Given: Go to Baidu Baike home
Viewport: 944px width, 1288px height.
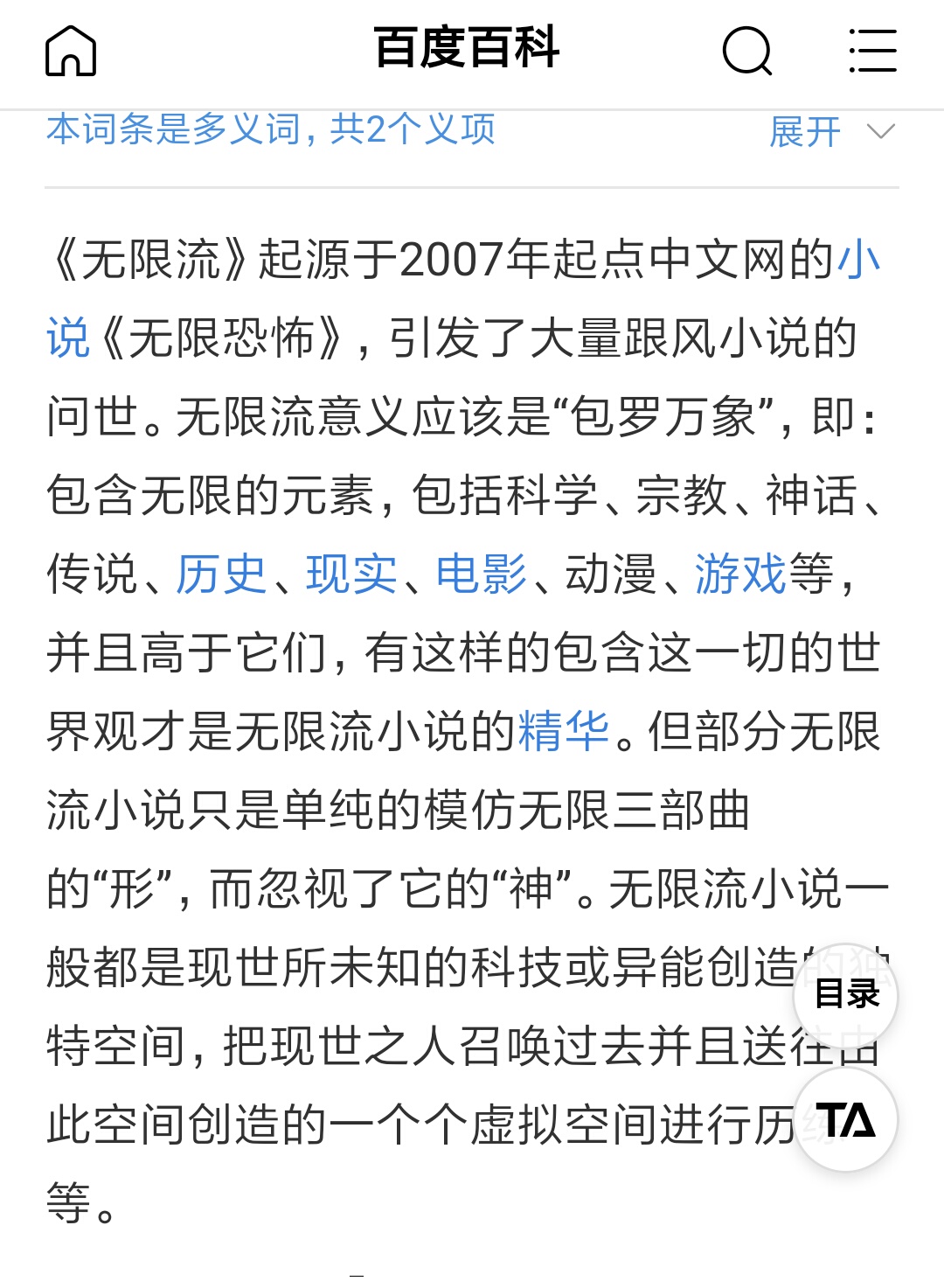Looking at the screenshot, I should (x=70, y=51).
